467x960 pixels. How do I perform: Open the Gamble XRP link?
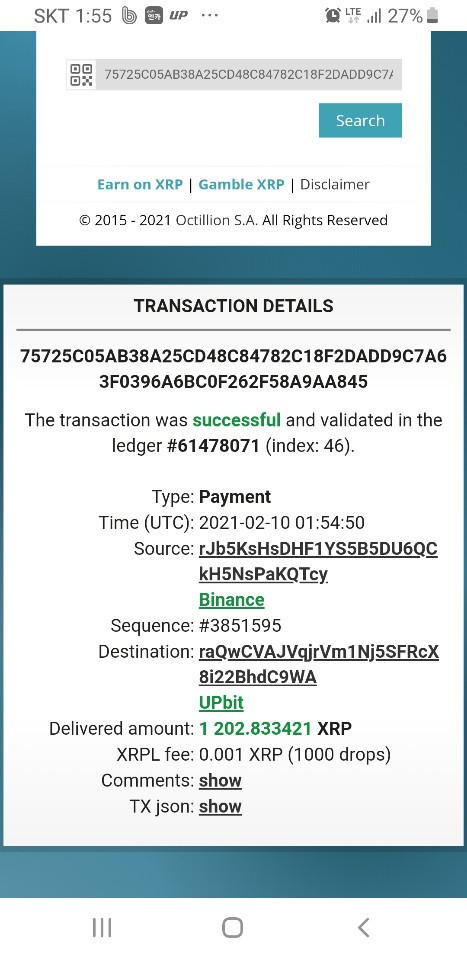point(241,184)
